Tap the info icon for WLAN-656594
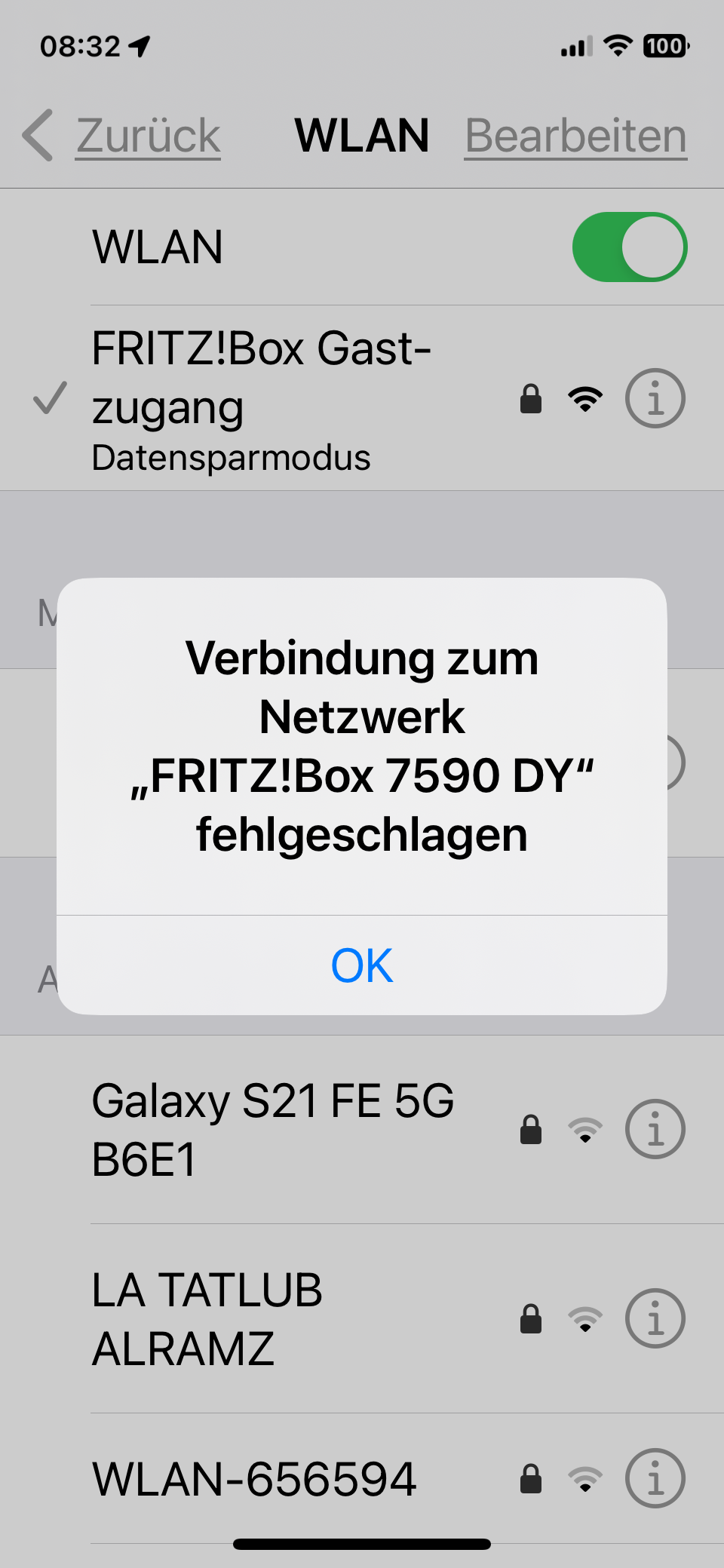 coord(655,1478)
